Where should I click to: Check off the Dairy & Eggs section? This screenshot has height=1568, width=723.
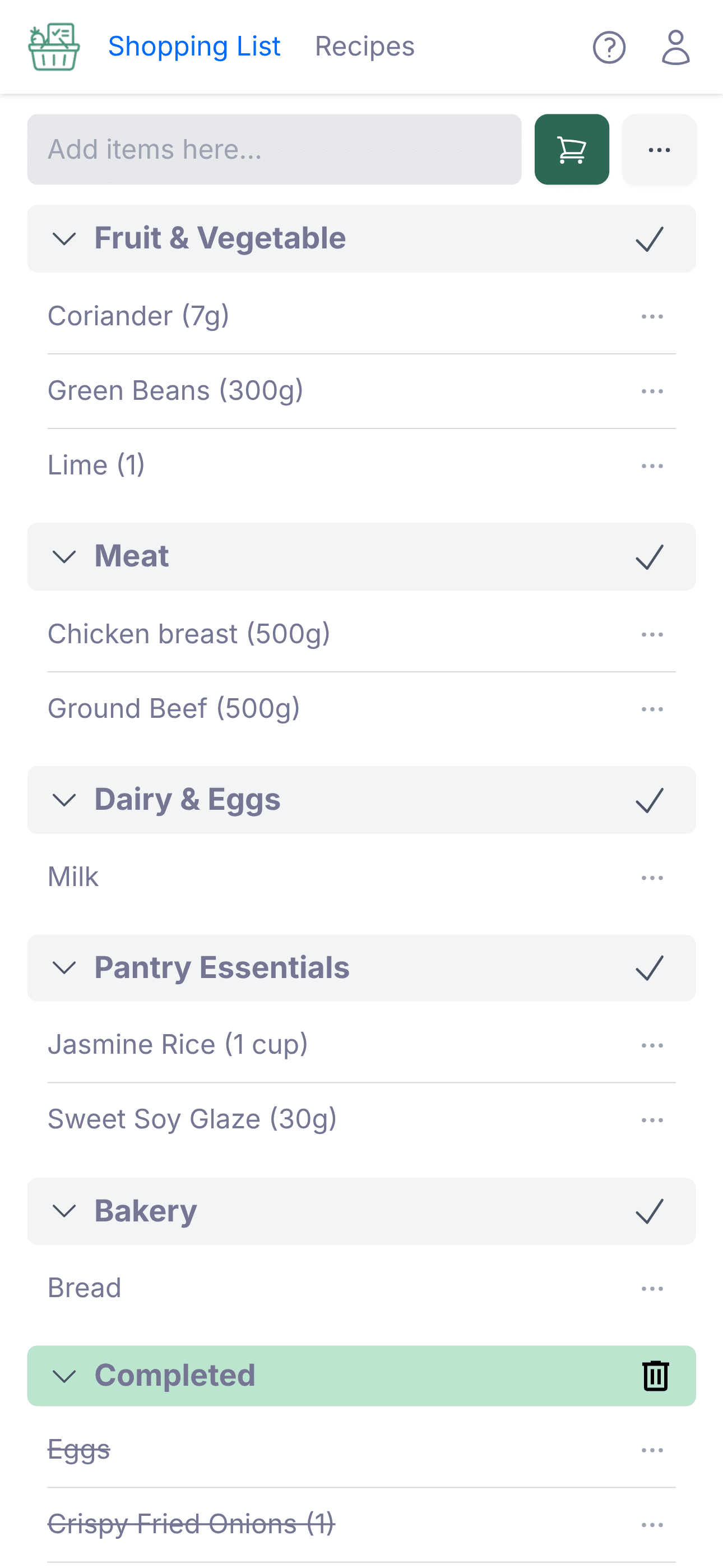coord(650,800)
